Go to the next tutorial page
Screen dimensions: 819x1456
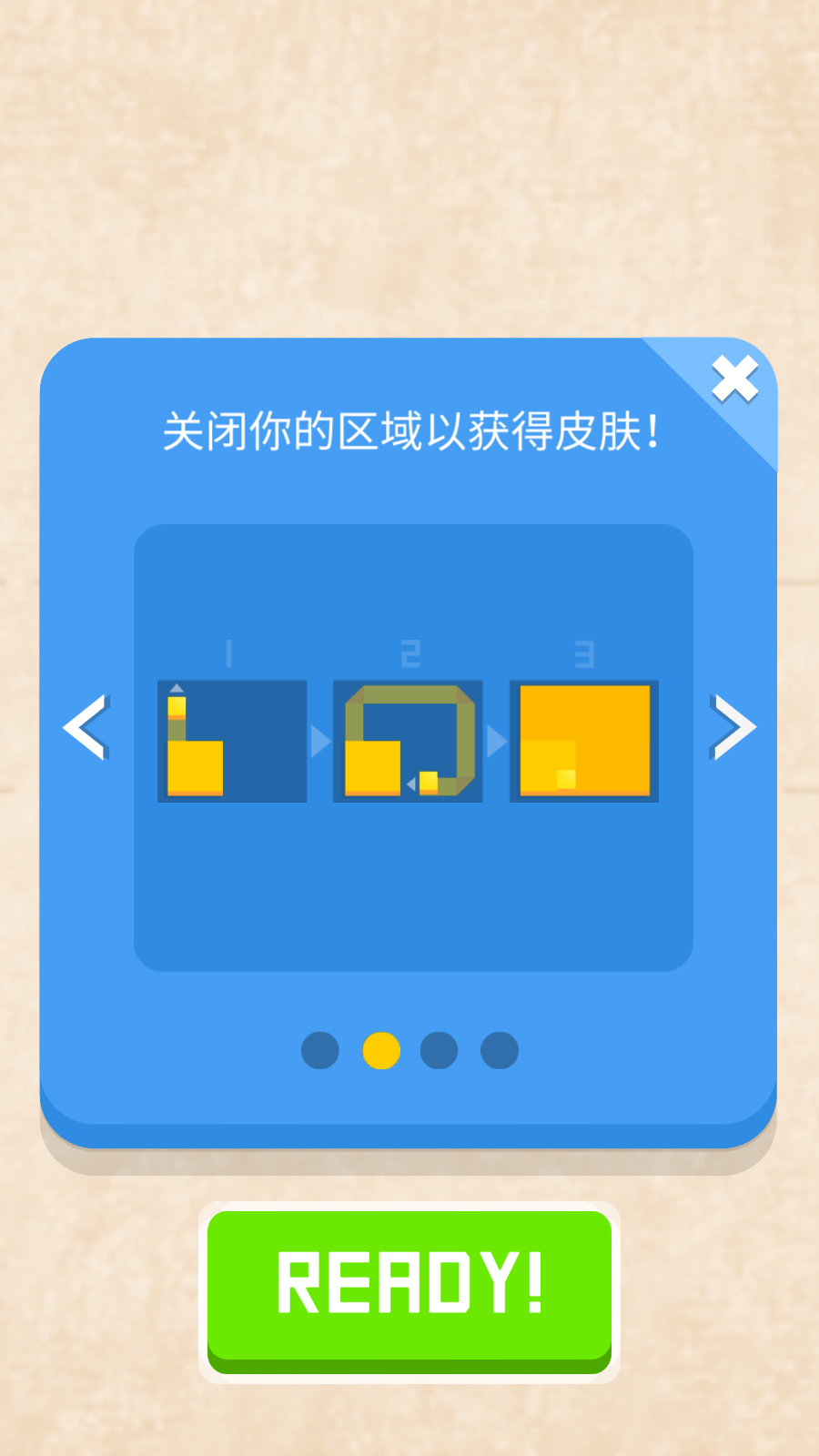(733, 727)
